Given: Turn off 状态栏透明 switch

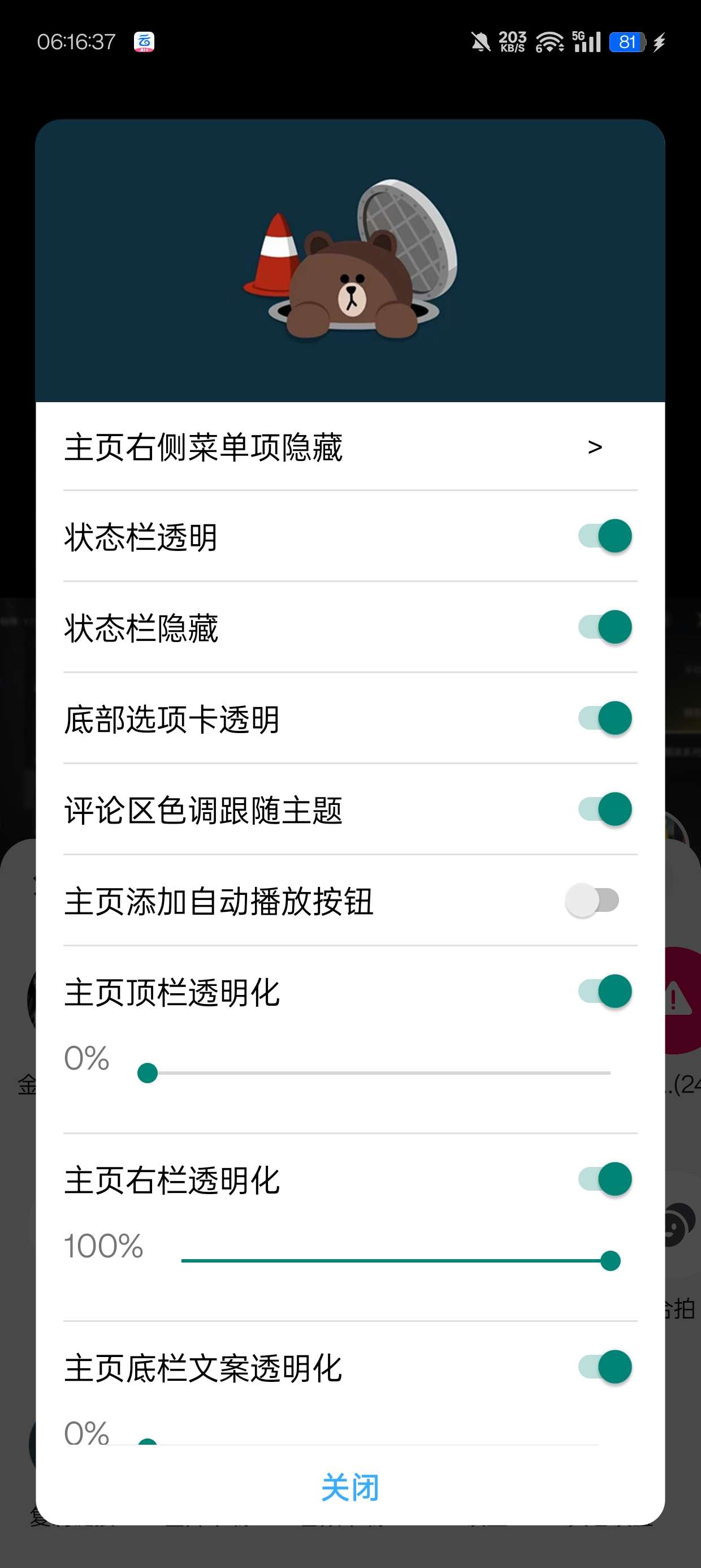Looking at the screenshot, I should point(604,536).
